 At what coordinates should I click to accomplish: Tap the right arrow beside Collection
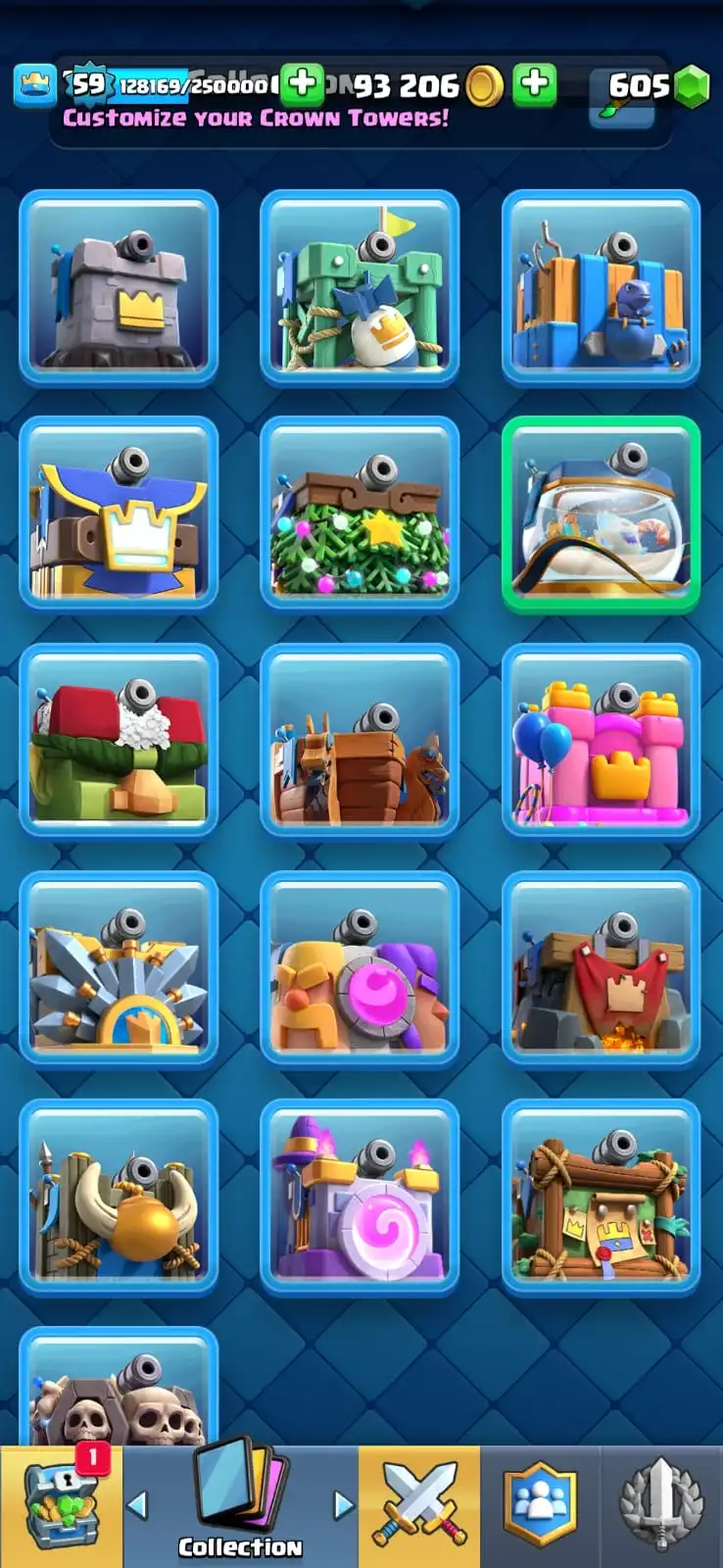tap(342, 1505)
